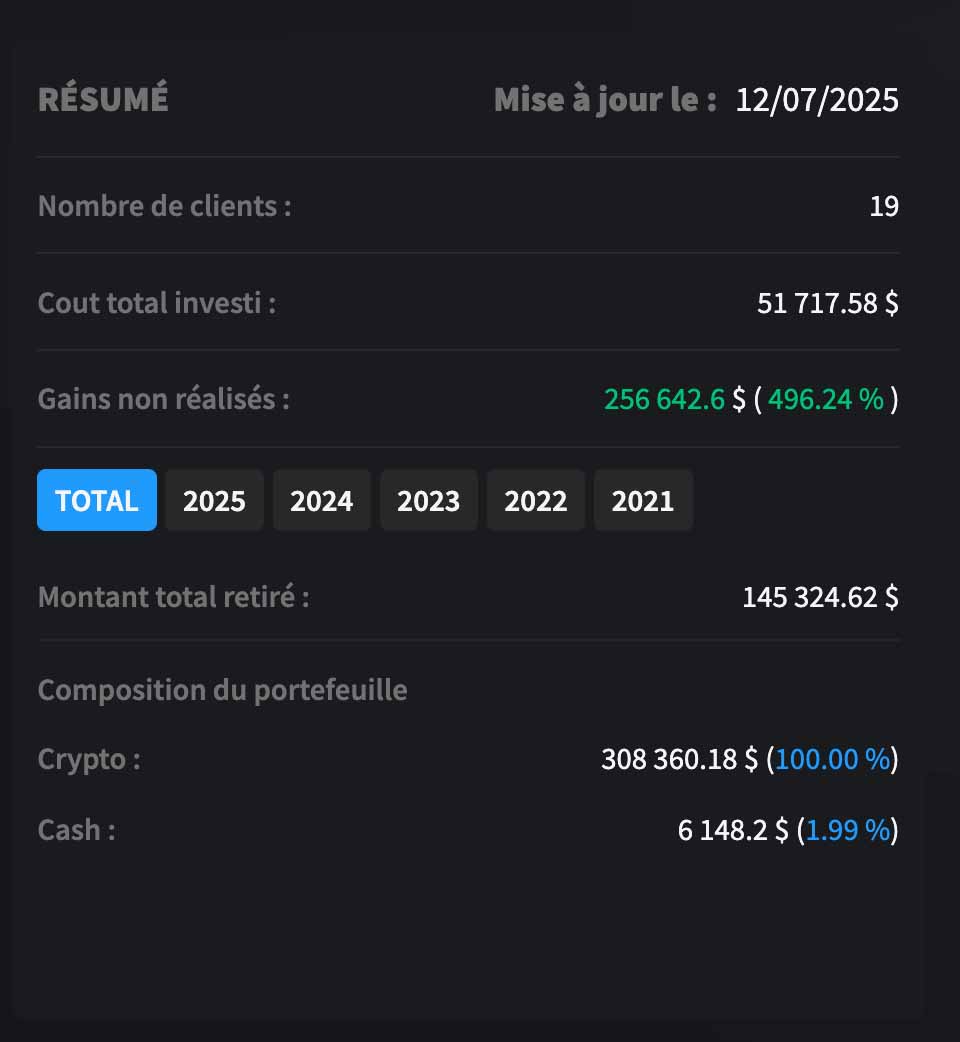This screenshot has width=960, height=1042.
Task: Select the blue 100.00 % crypto percentage
Action: click(831, 758)
